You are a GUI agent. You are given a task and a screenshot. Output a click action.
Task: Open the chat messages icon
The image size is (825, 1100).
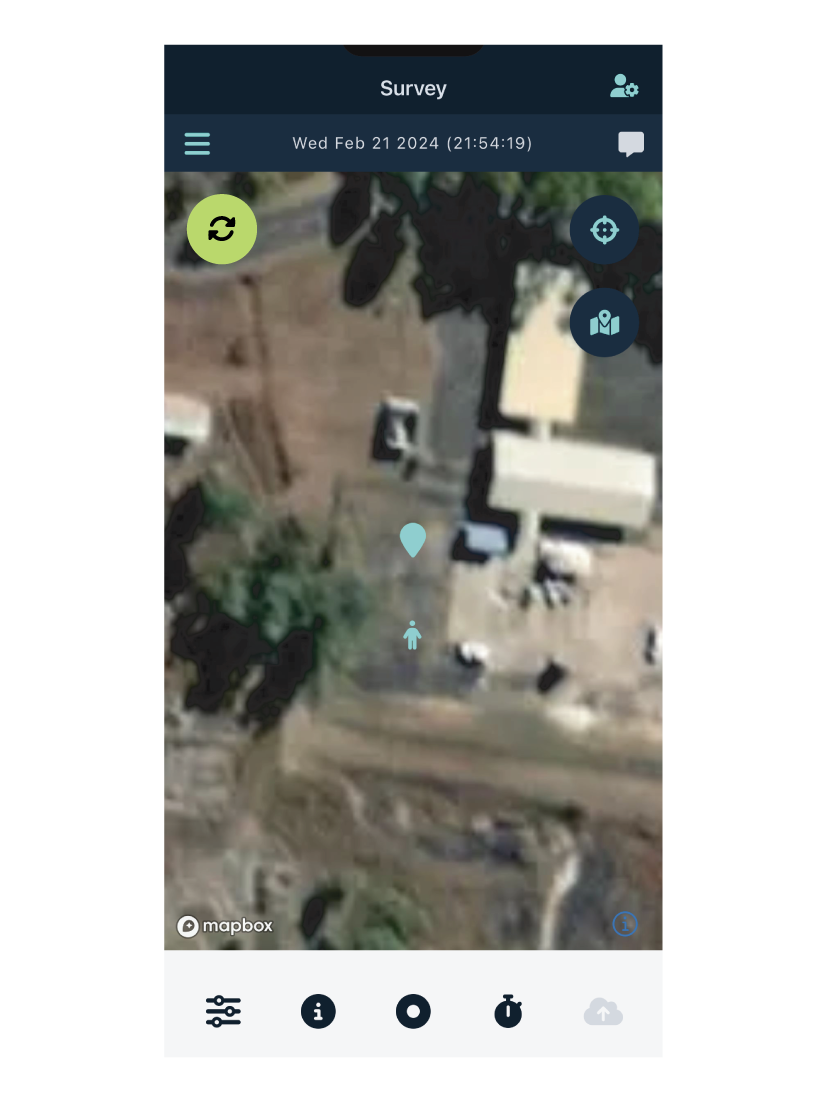coord(630,144)
